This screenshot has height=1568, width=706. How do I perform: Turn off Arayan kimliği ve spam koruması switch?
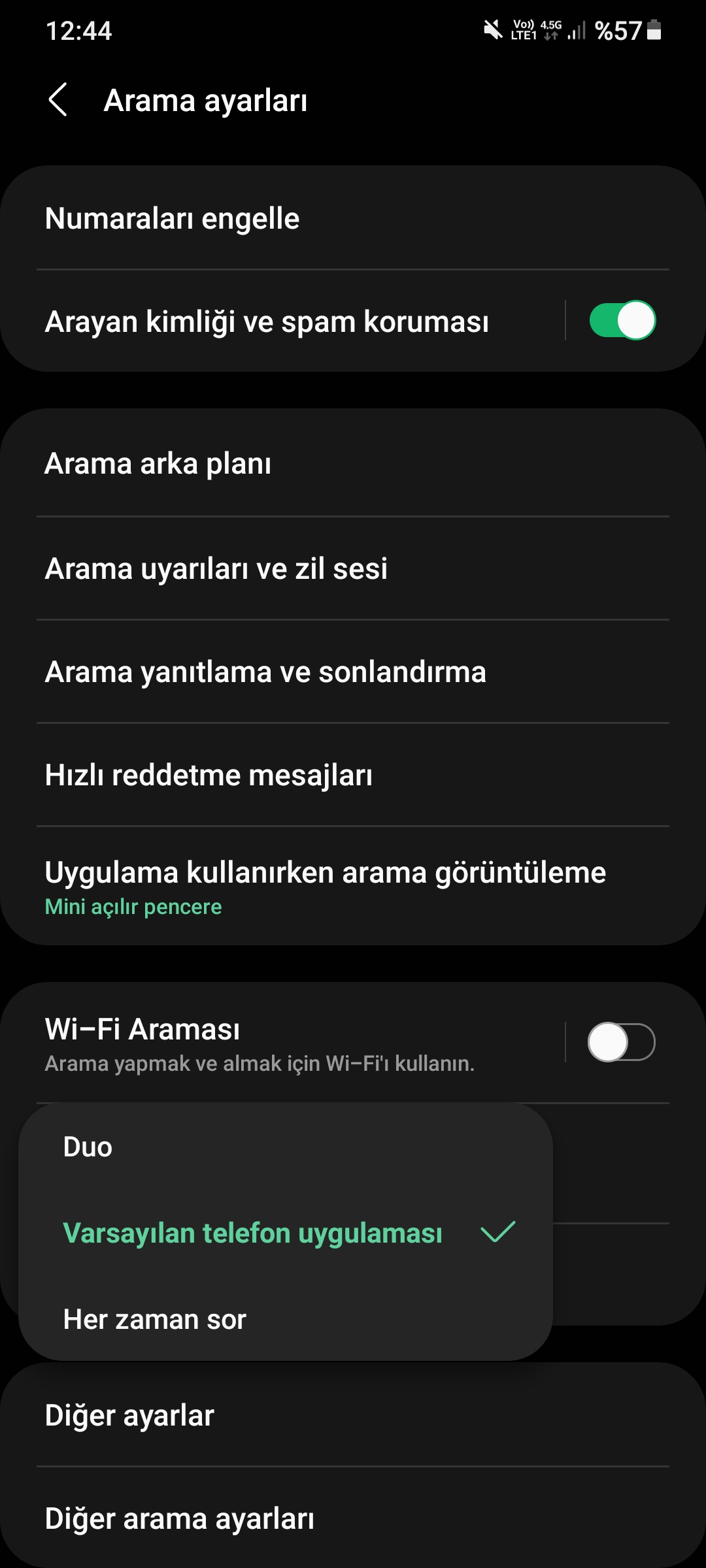click(x=622, y=321)
